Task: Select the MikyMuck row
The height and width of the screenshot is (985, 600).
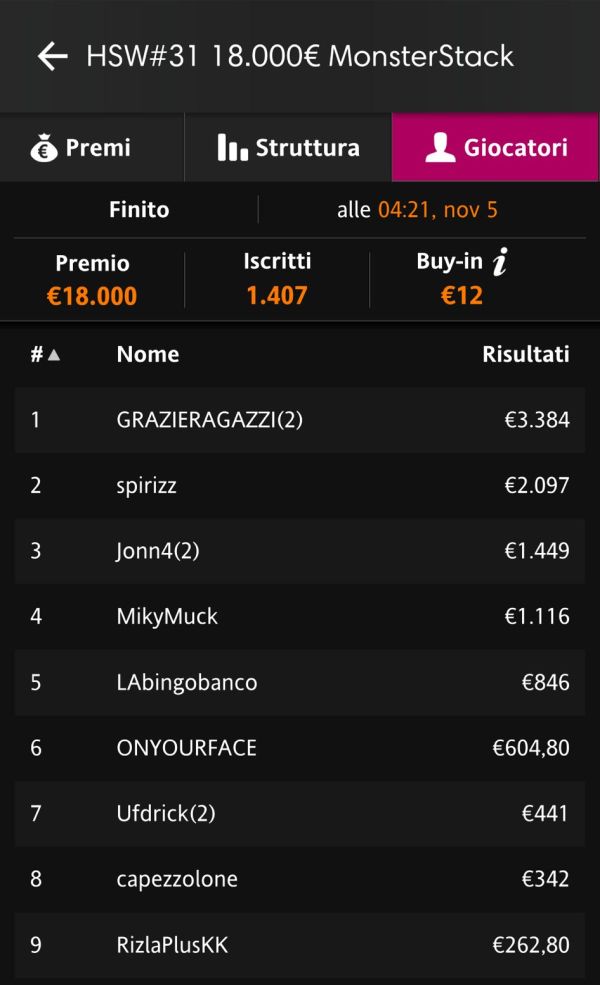Action: (300, 616)
